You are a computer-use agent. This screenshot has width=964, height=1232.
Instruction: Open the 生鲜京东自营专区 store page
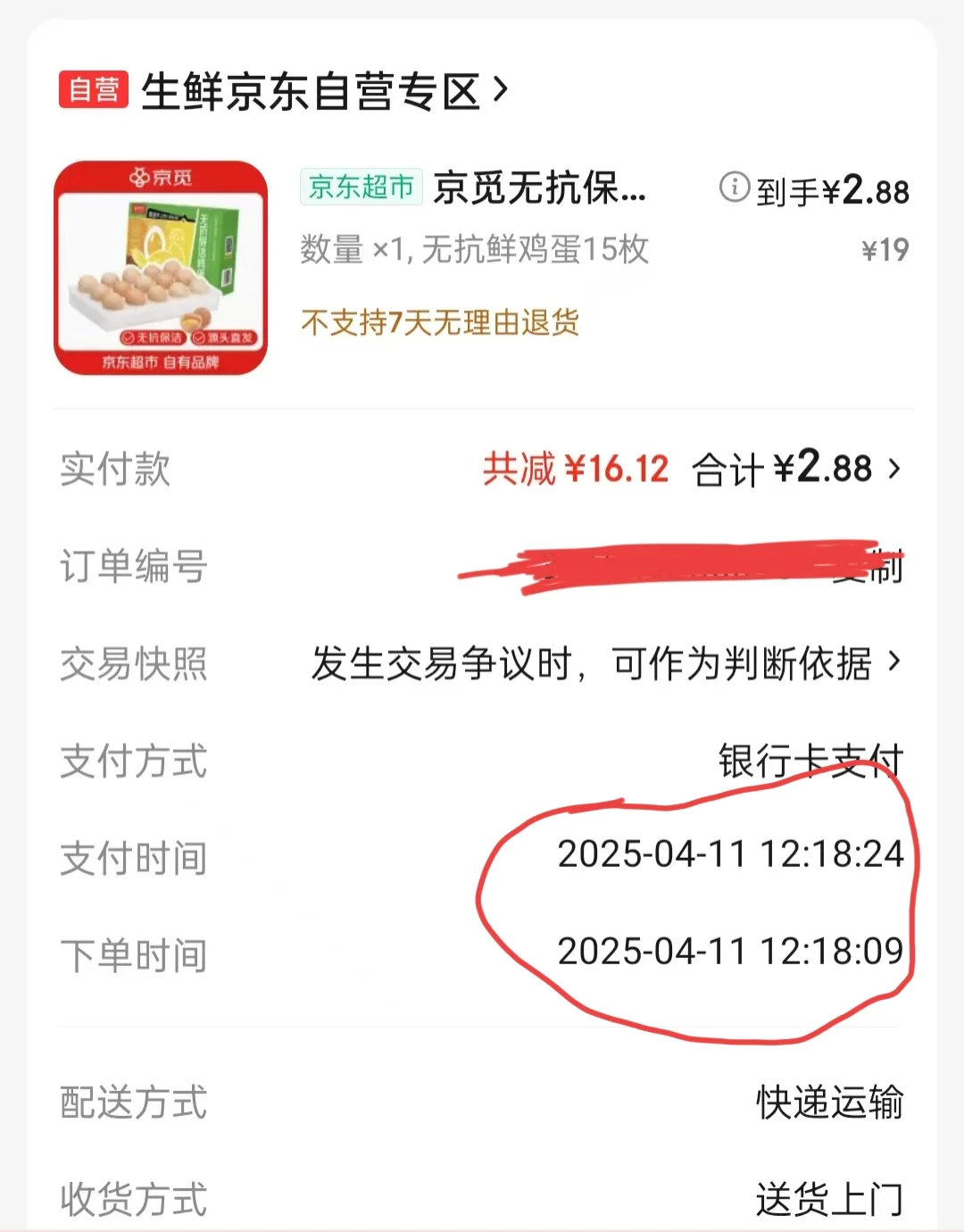[323, 91]
